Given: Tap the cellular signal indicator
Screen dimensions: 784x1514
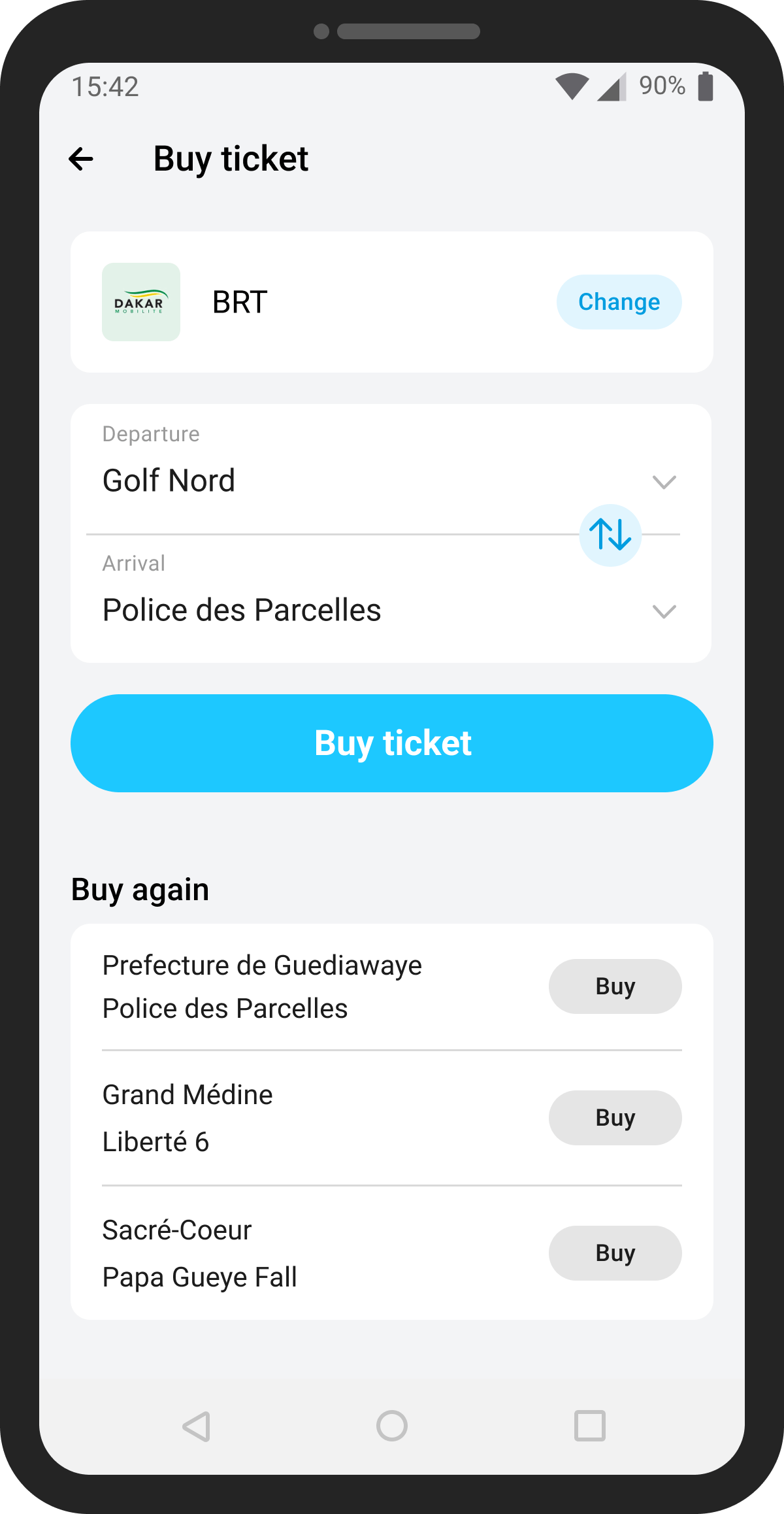Looking at the screenshot, I should (611, 87).
